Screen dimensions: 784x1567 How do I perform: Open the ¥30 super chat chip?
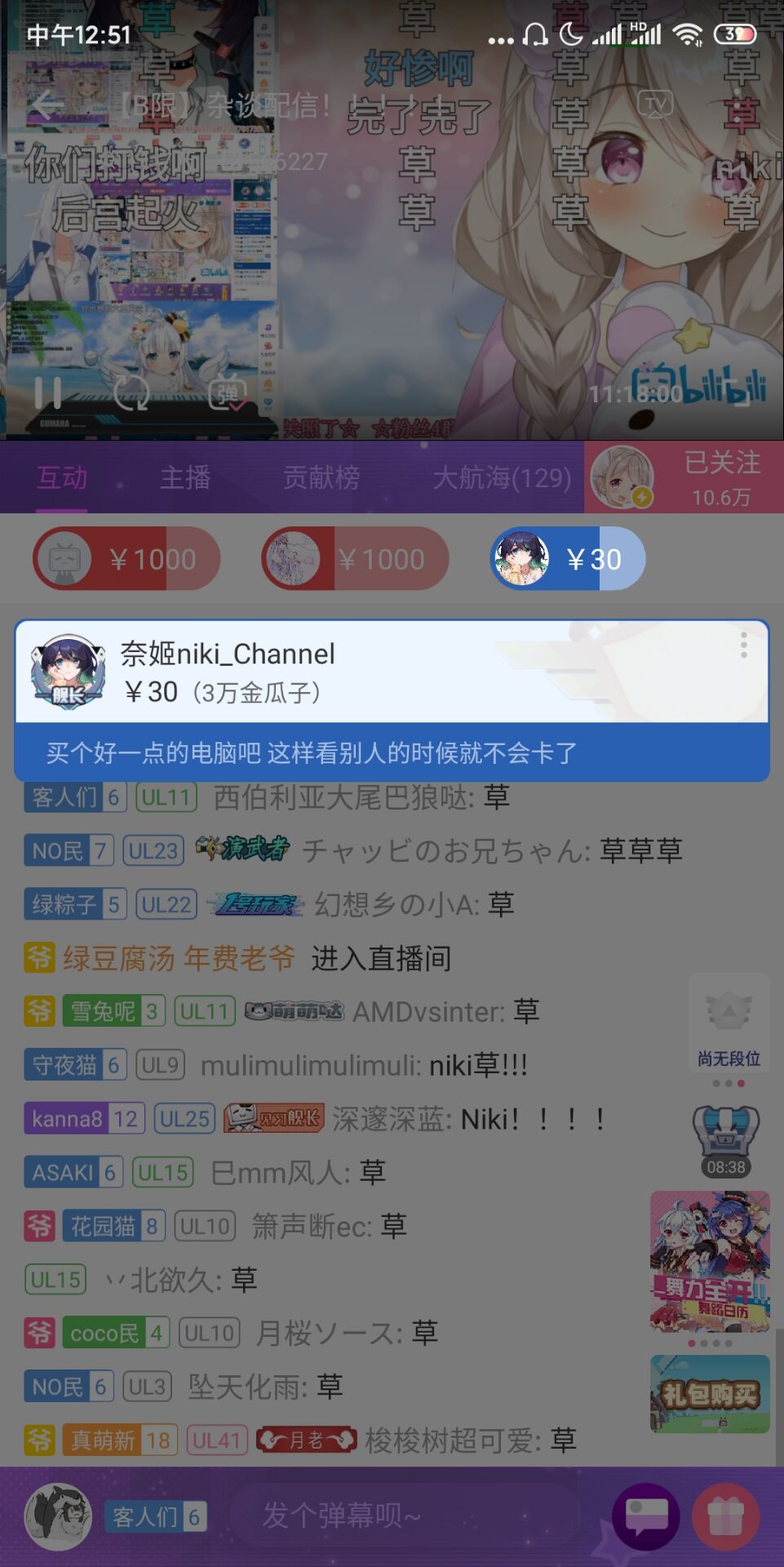coord(568,559)
